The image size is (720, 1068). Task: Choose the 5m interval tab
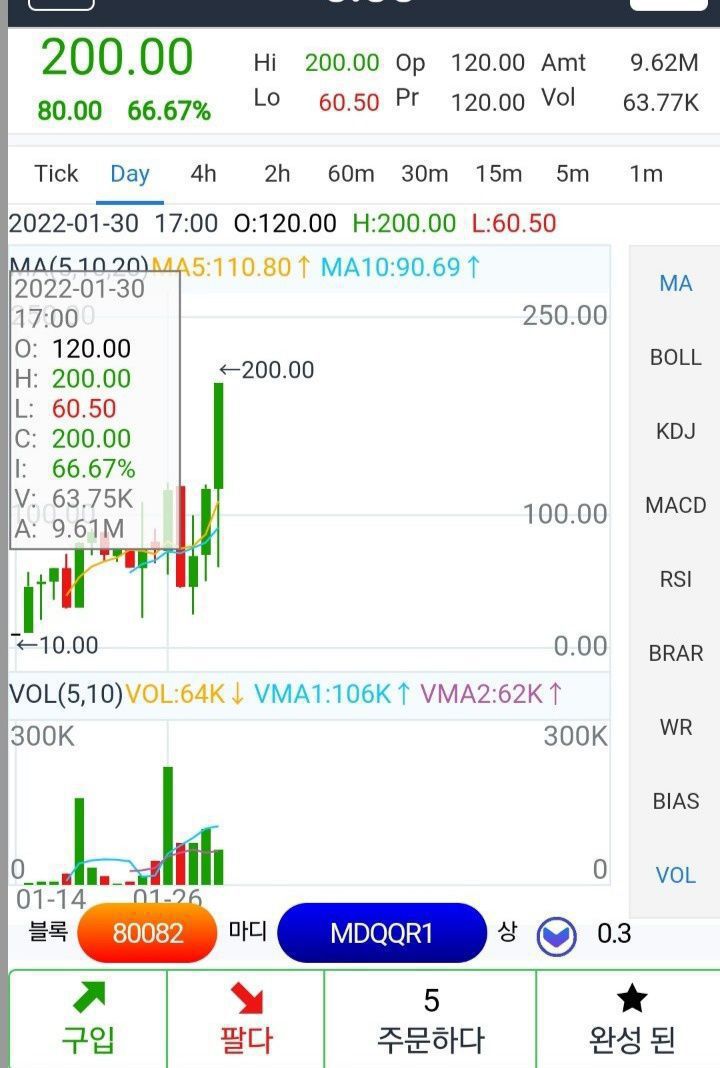[572, 174]
